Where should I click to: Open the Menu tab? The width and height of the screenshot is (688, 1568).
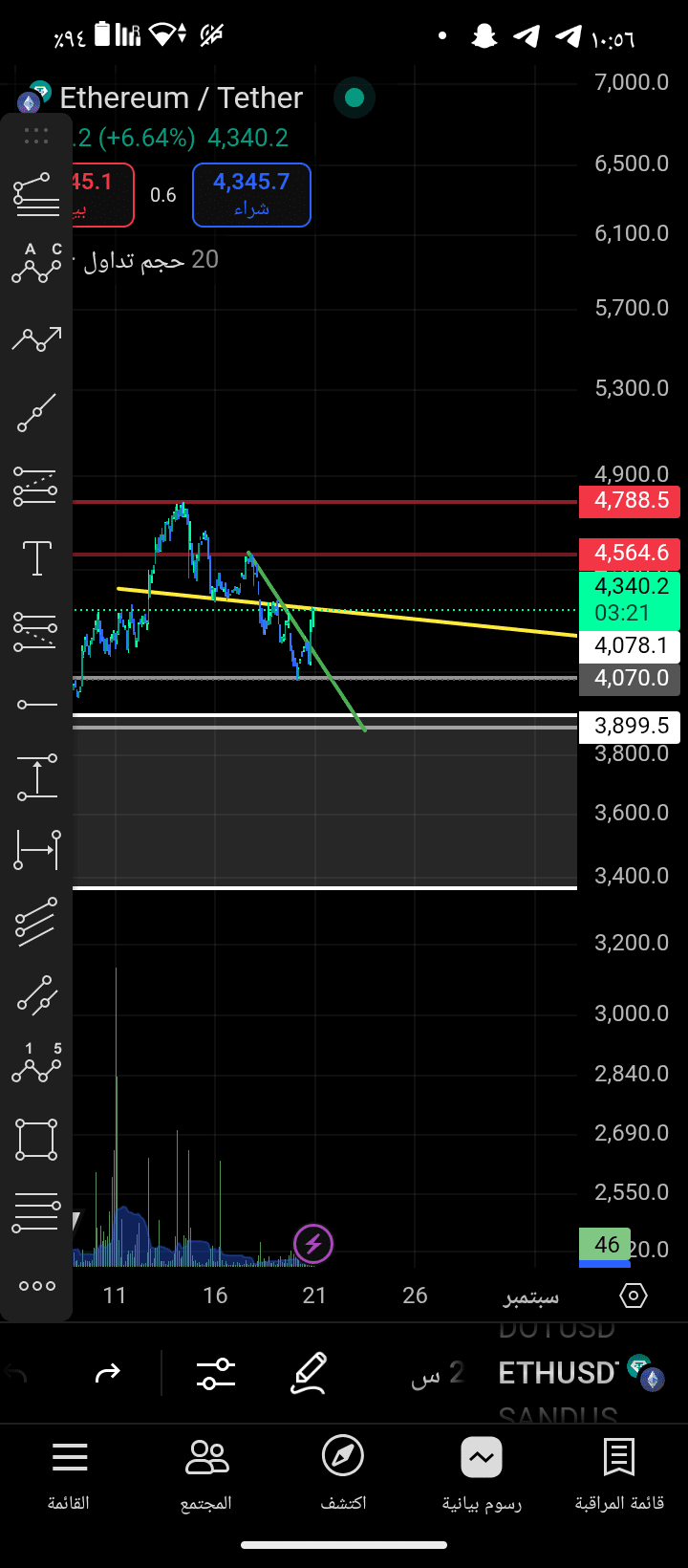pos(69,1476)
